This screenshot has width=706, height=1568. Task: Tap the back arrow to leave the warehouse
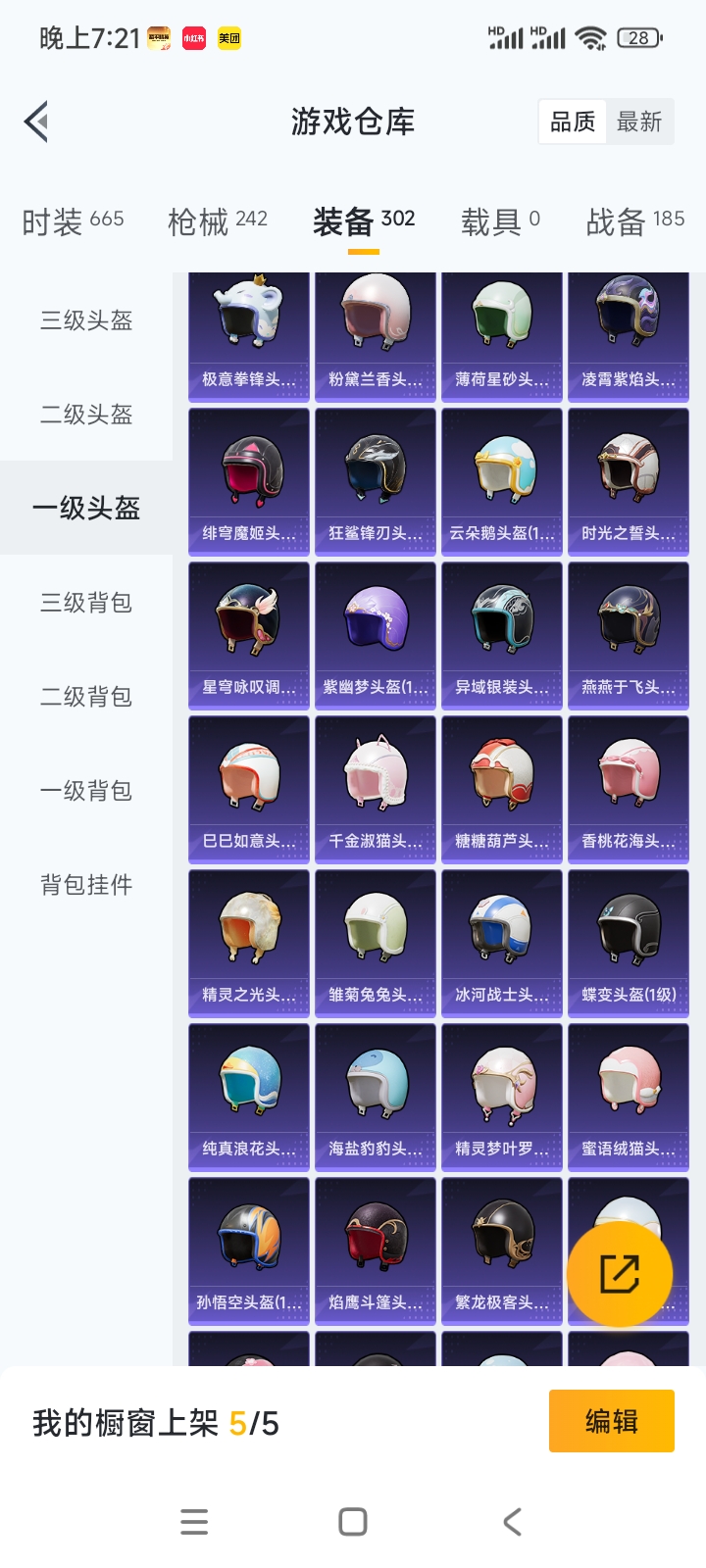click(35, 121)
